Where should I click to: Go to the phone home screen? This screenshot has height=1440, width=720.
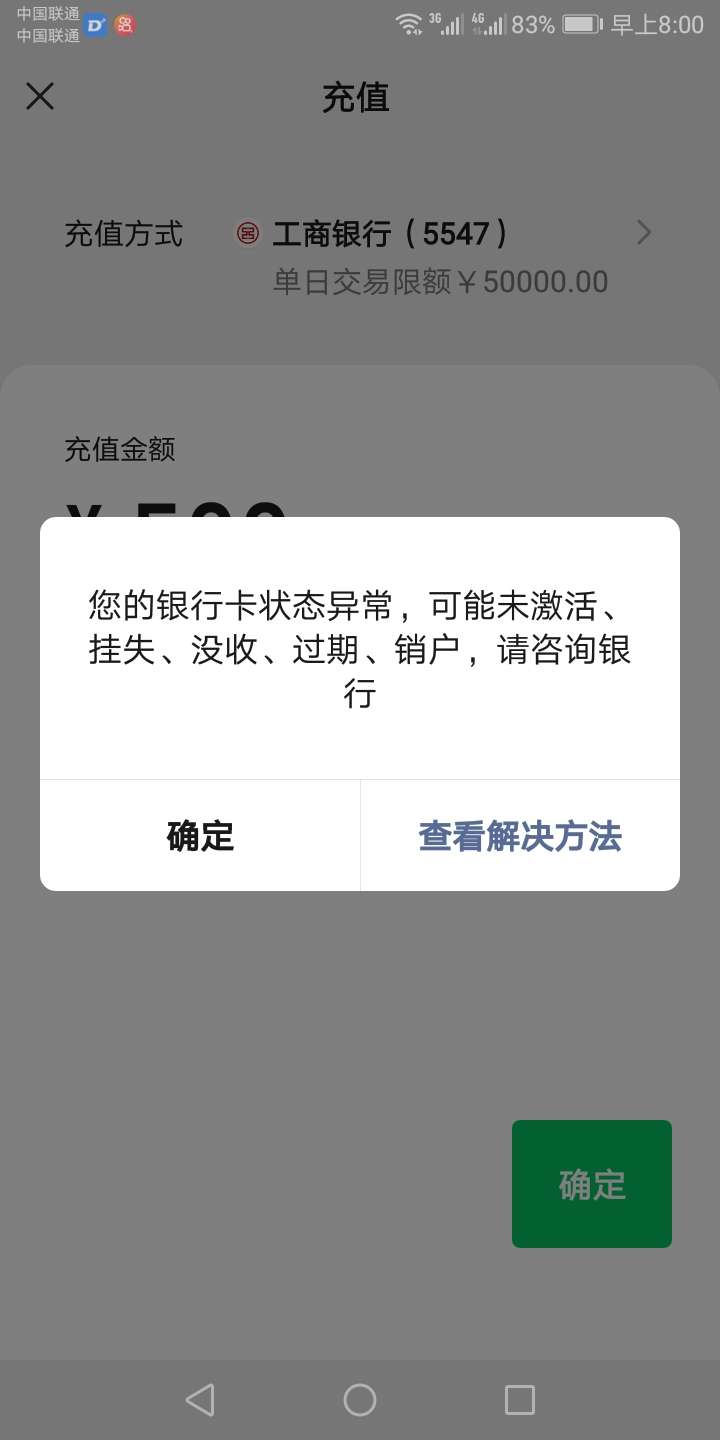360,1399
